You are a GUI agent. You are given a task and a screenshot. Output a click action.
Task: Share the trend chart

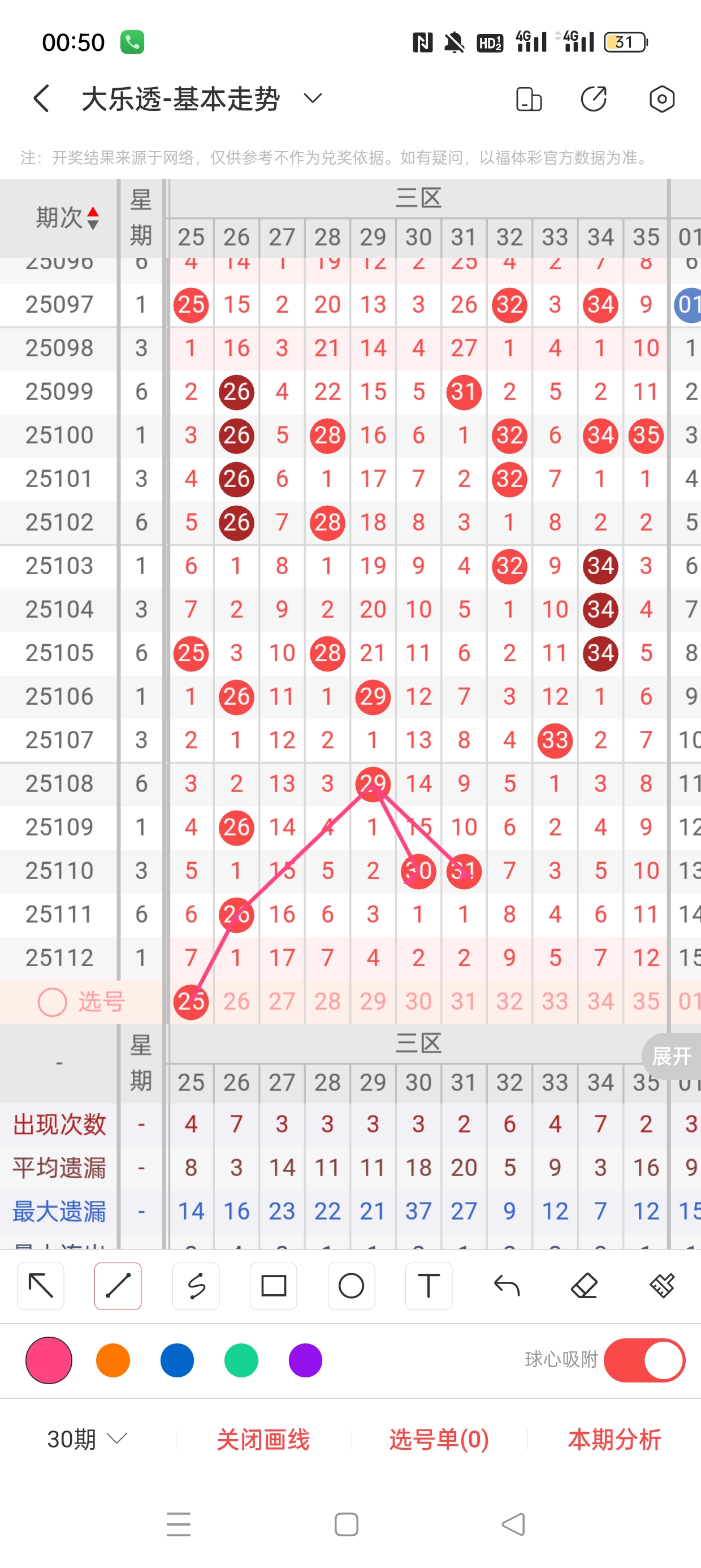click(x=593, y=98)
